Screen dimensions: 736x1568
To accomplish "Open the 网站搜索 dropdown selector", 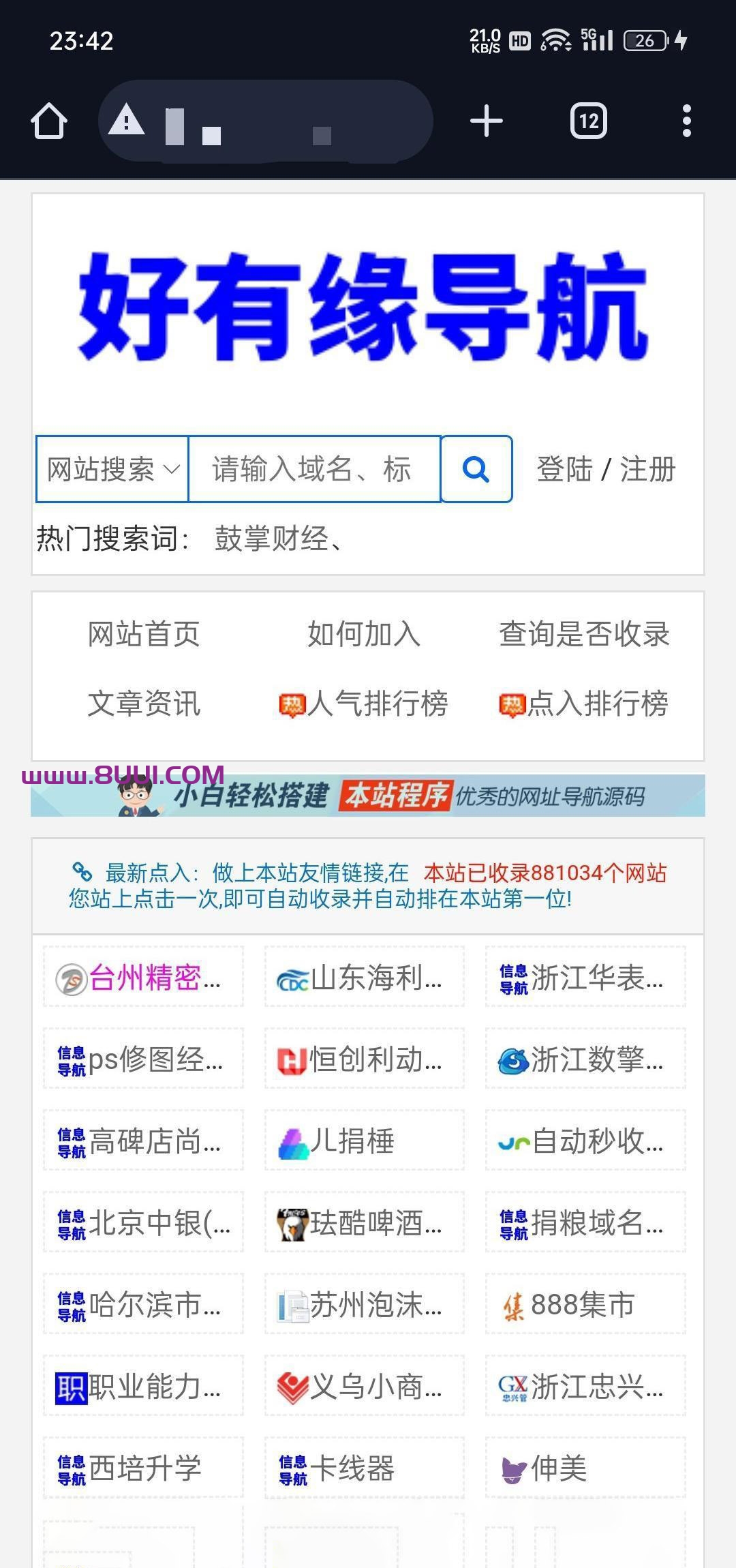I will click(x=112, y=469).
